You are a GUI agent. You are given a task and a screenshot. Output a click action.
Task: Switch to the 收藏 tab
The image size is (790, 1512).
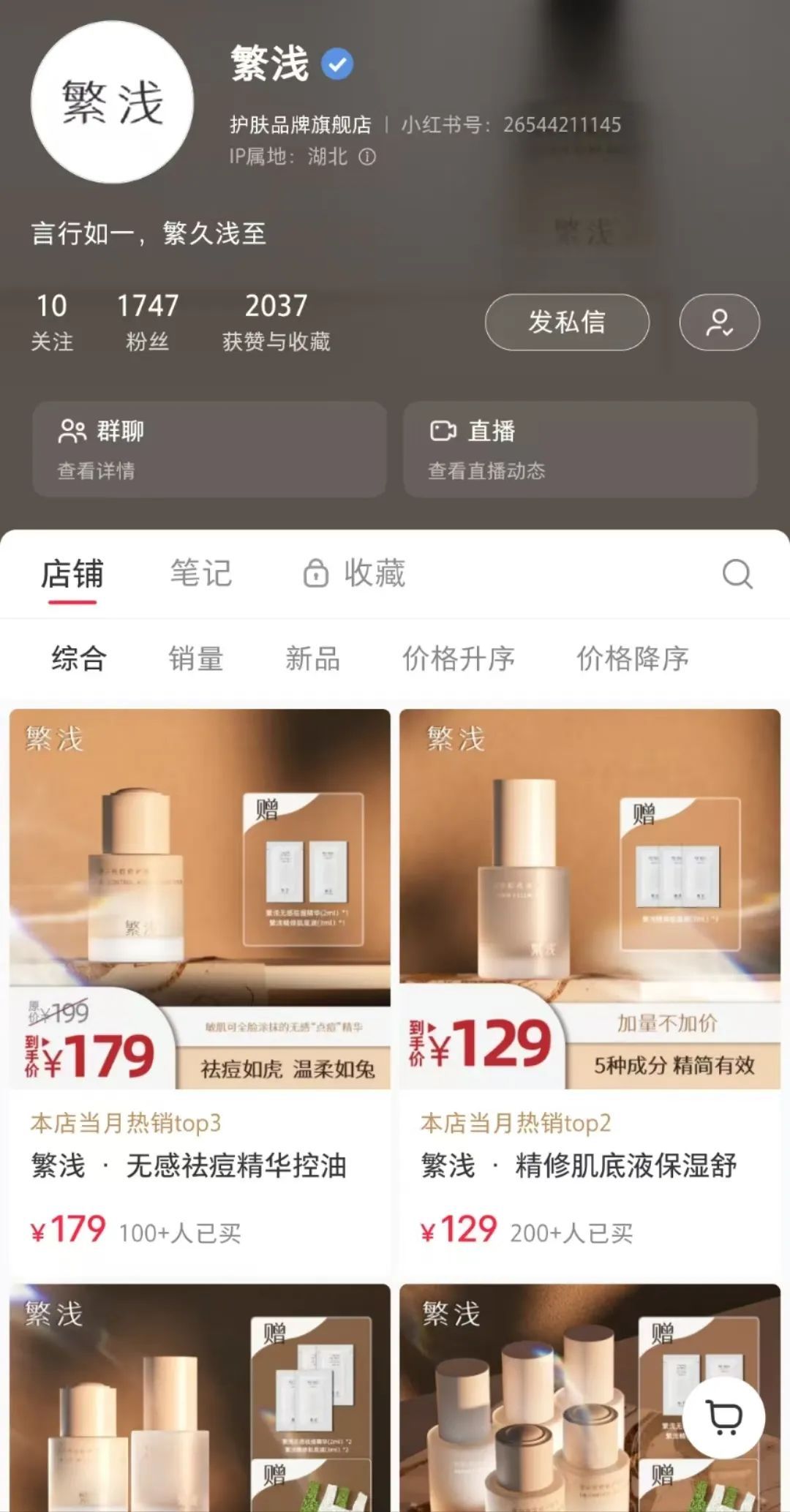pos(355,573)
